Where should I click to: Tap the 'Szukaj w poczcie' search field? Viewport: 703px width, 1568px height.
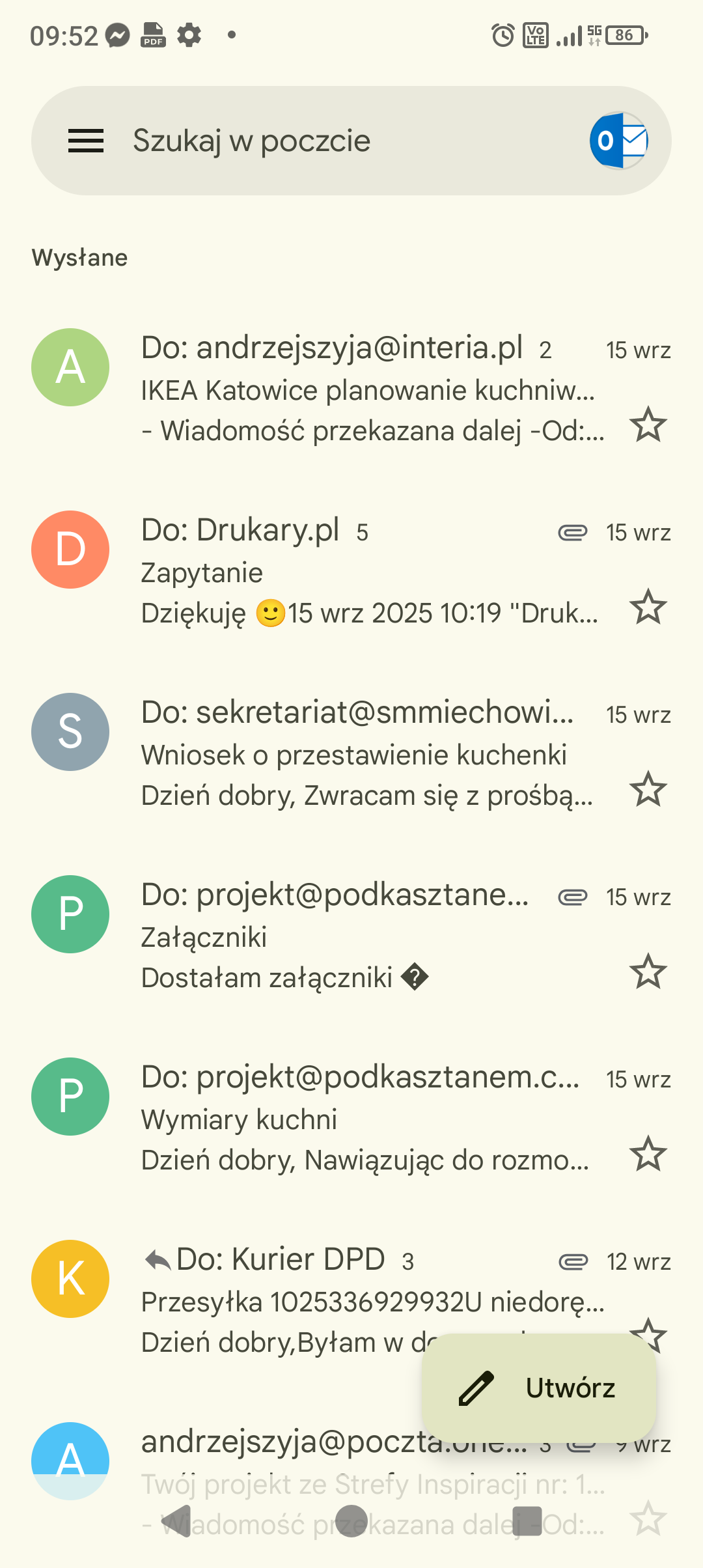click(325, 141)
